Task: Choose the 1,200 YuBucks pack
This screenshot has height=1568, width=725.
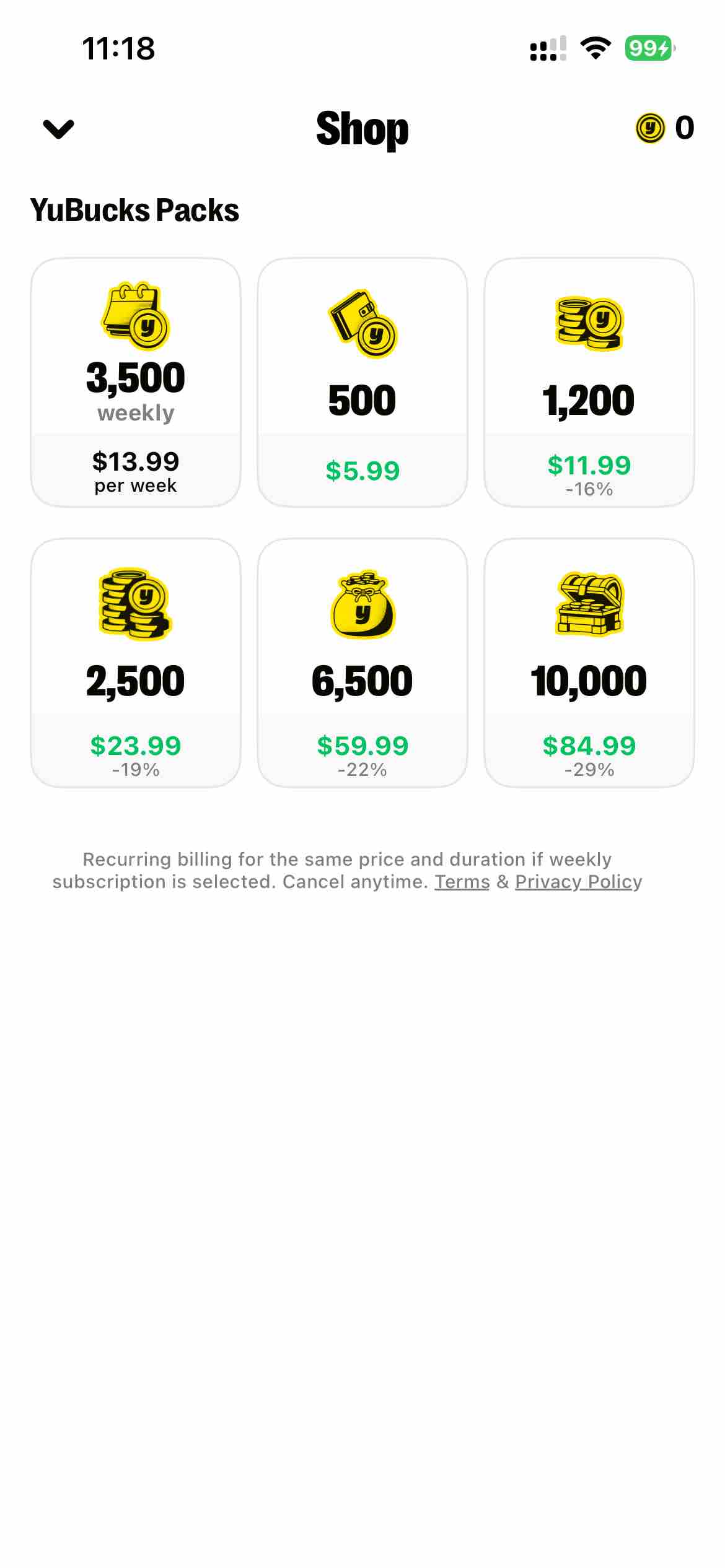Action: click(x=589, y=382)
